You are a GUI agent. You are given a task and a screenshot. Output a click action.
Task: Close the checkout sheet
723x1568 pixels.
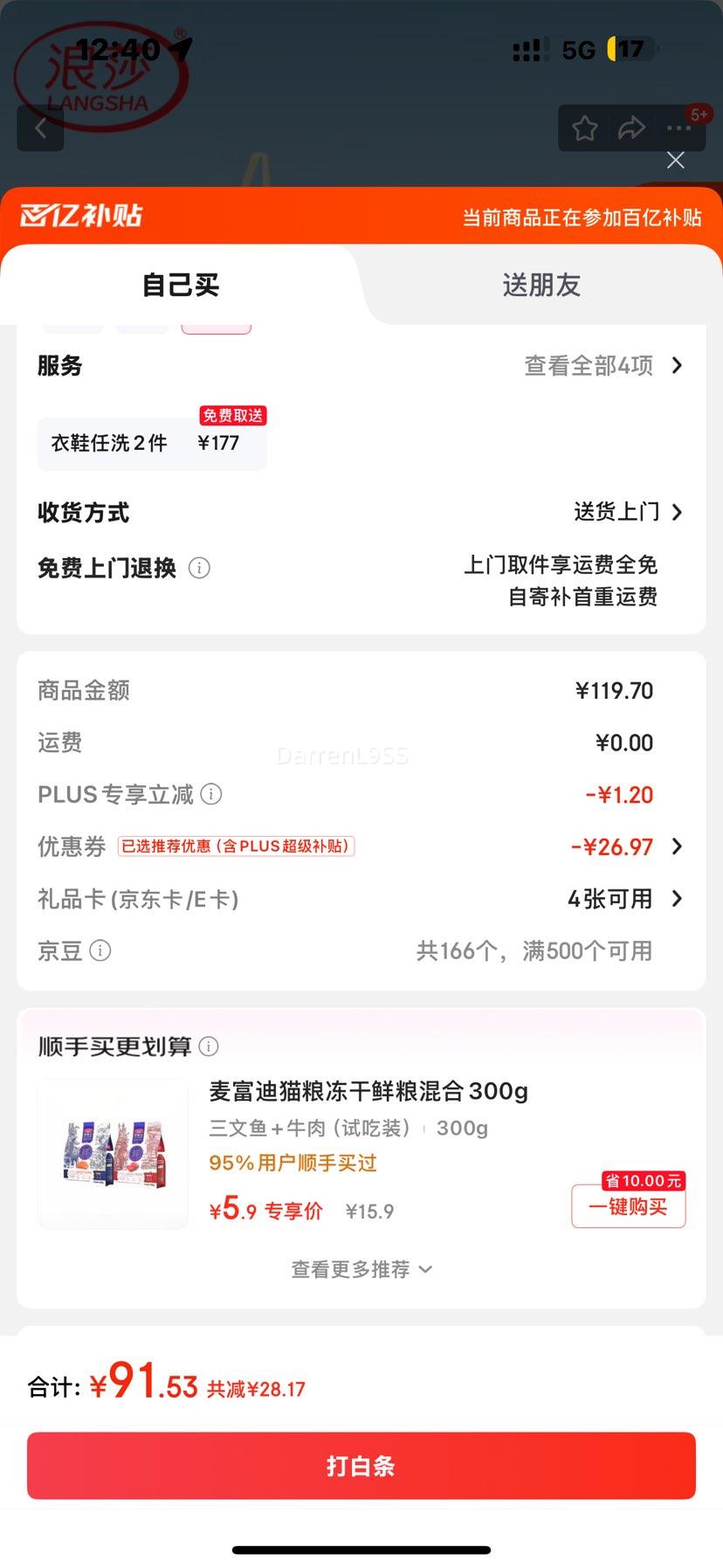[675, 160]
